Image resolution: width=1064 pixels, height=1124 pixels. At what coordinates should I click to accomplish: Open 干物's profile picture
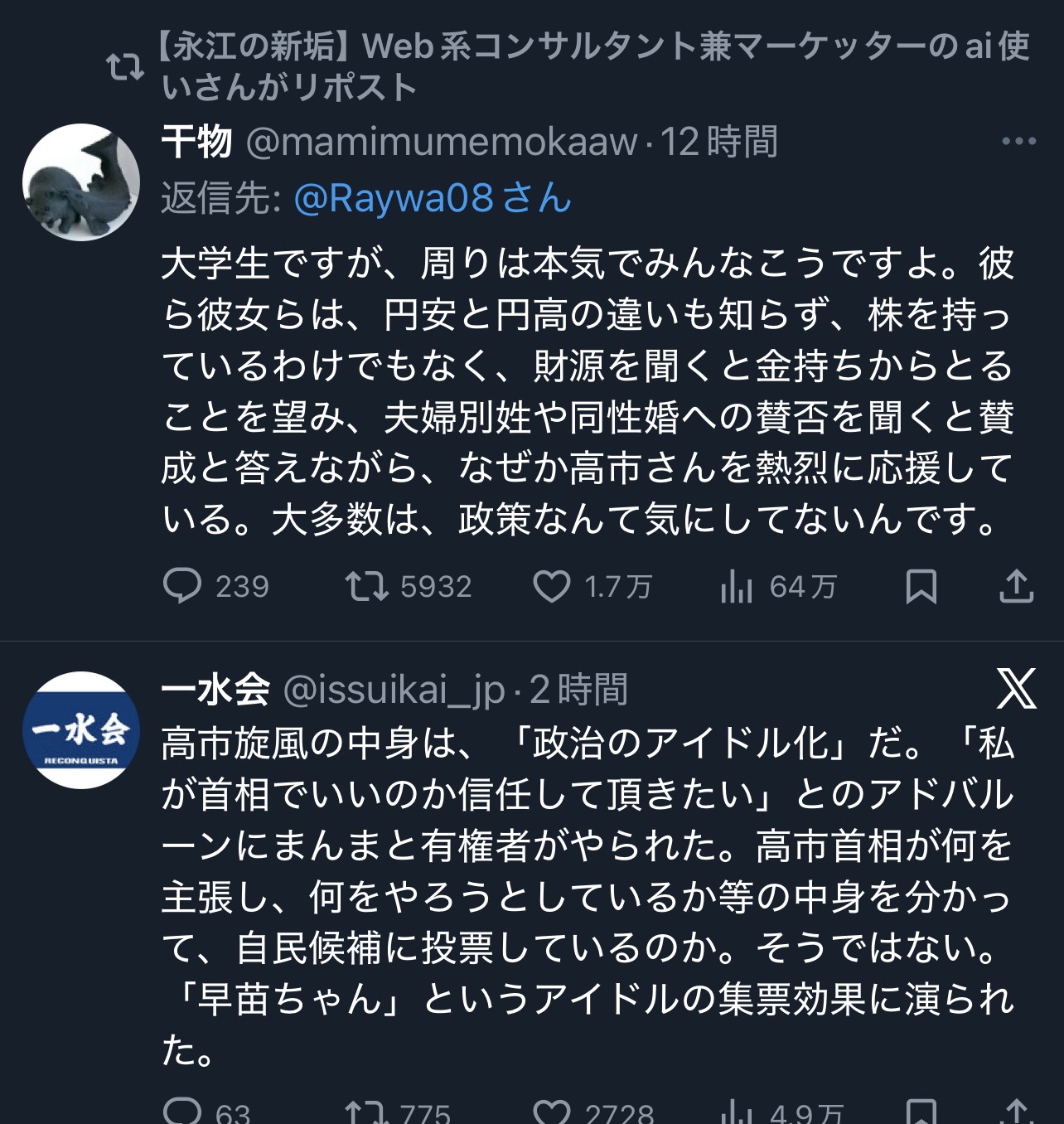81,182
